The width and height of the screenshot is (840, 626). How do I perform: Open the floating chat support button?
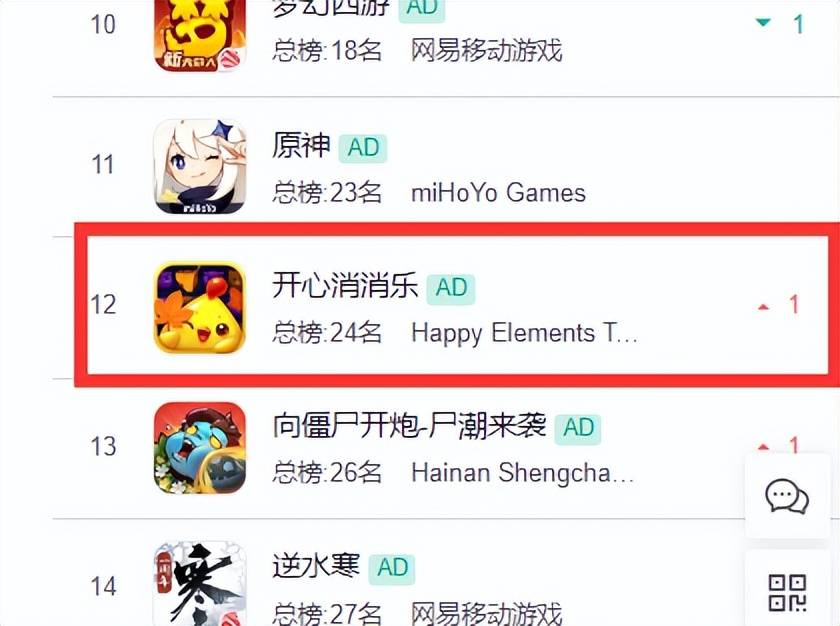click(x=786, y=495)
